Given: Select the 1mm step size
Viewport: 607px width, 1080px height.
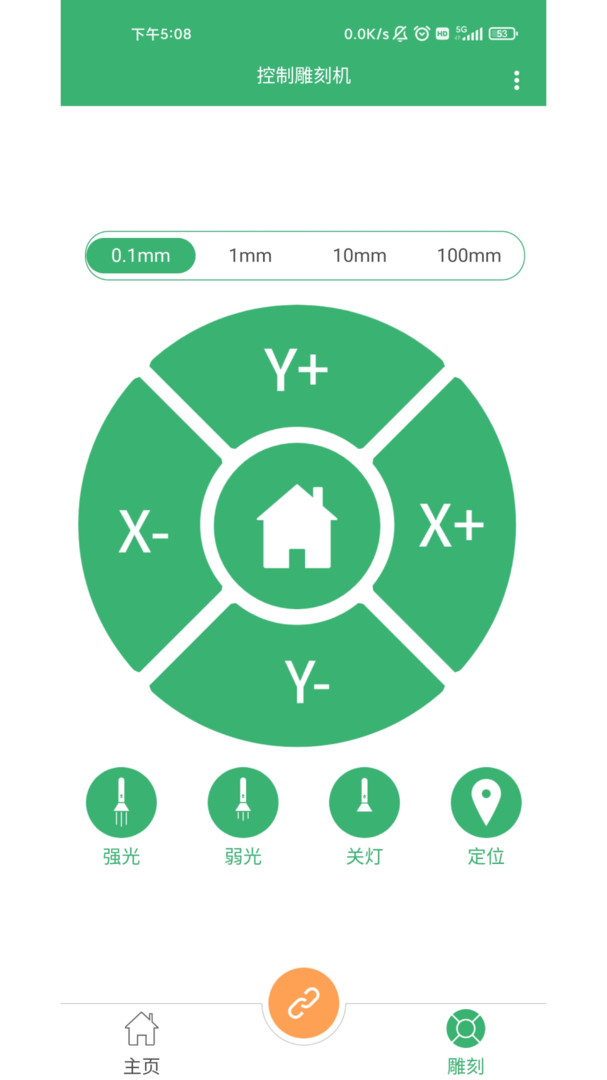Looking at the screenshot, I should [250, 256].
